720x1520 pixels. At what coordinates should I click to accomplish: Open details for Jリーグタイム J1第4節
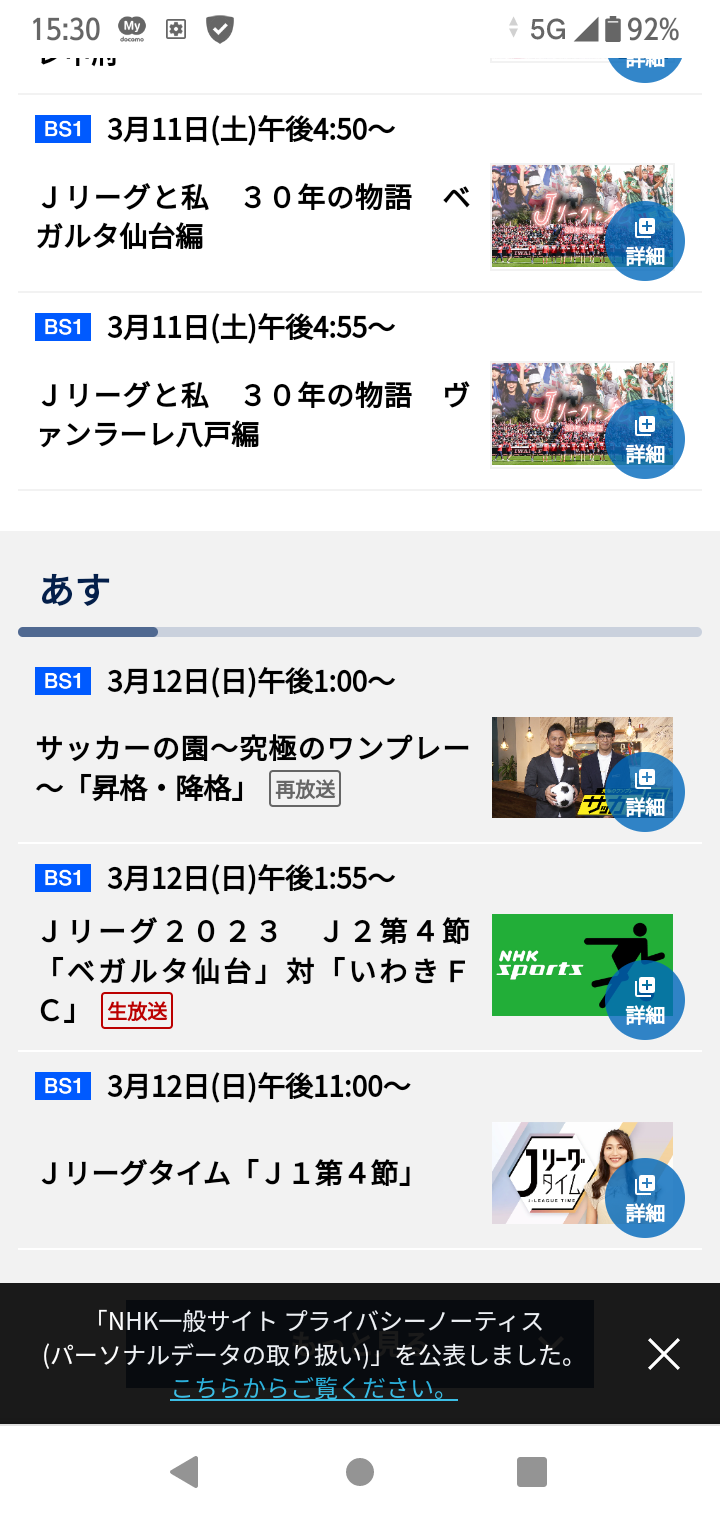(645, 1199)
